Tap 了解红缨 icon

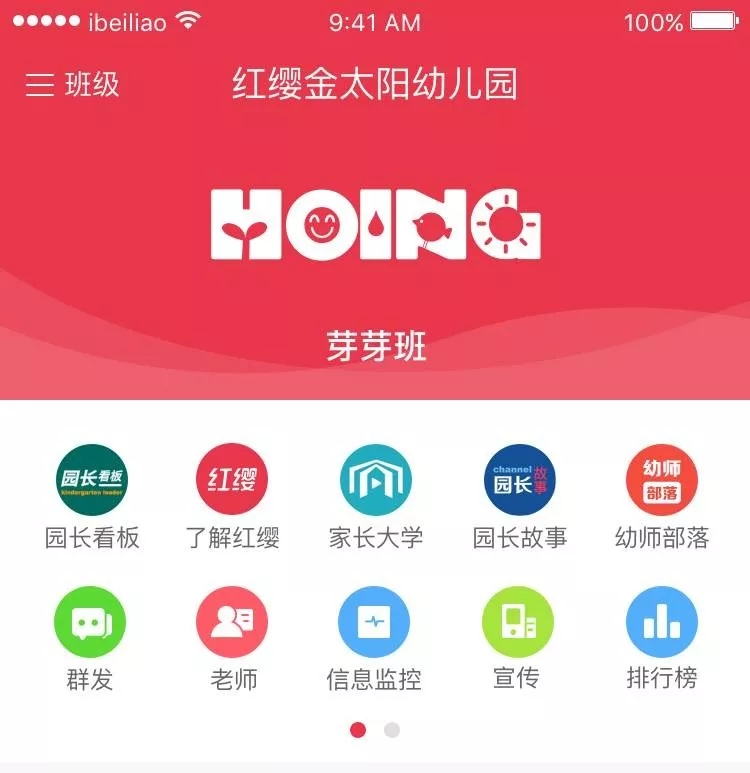pyautogui.click(x=232, y=481)
